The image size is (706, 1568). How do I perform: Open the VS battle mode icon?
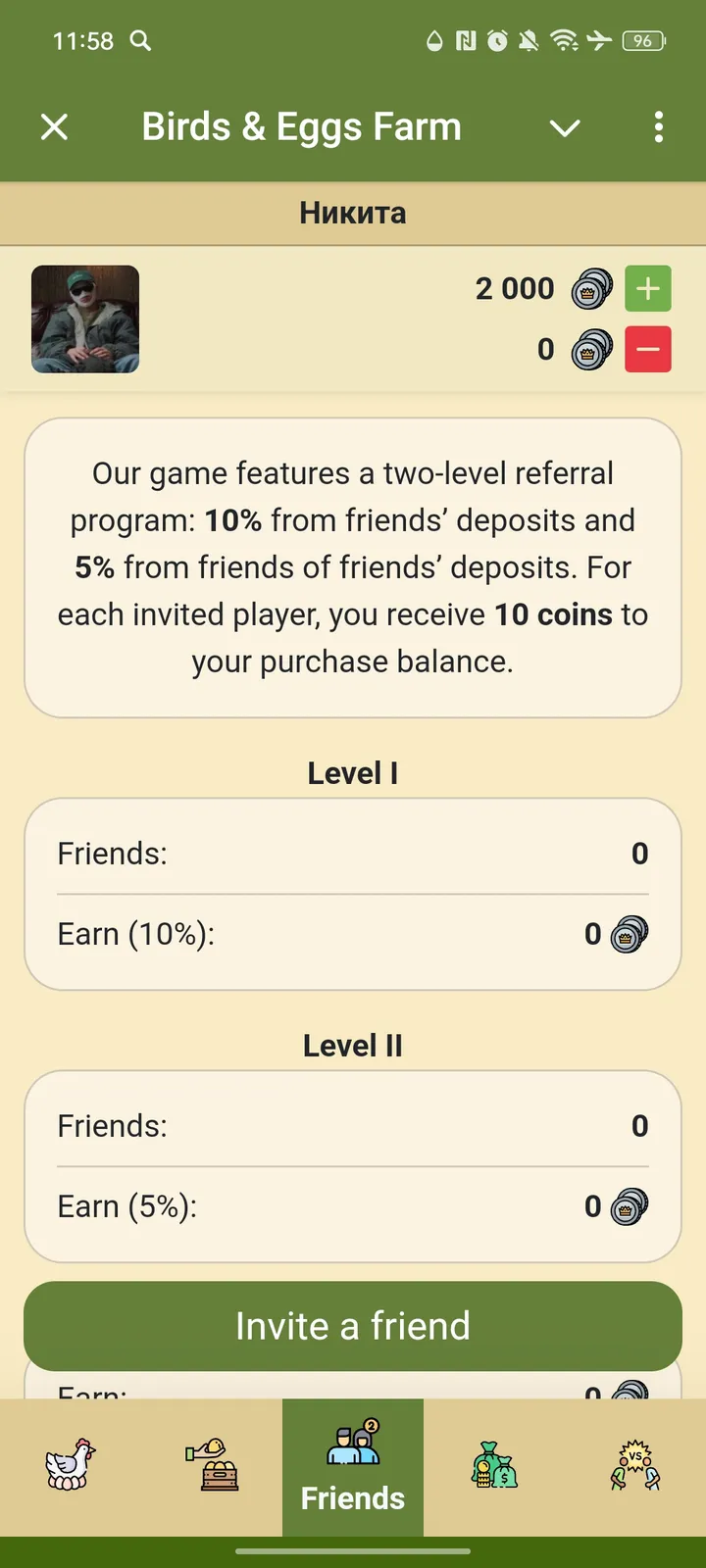click(x=635, y=1464)
